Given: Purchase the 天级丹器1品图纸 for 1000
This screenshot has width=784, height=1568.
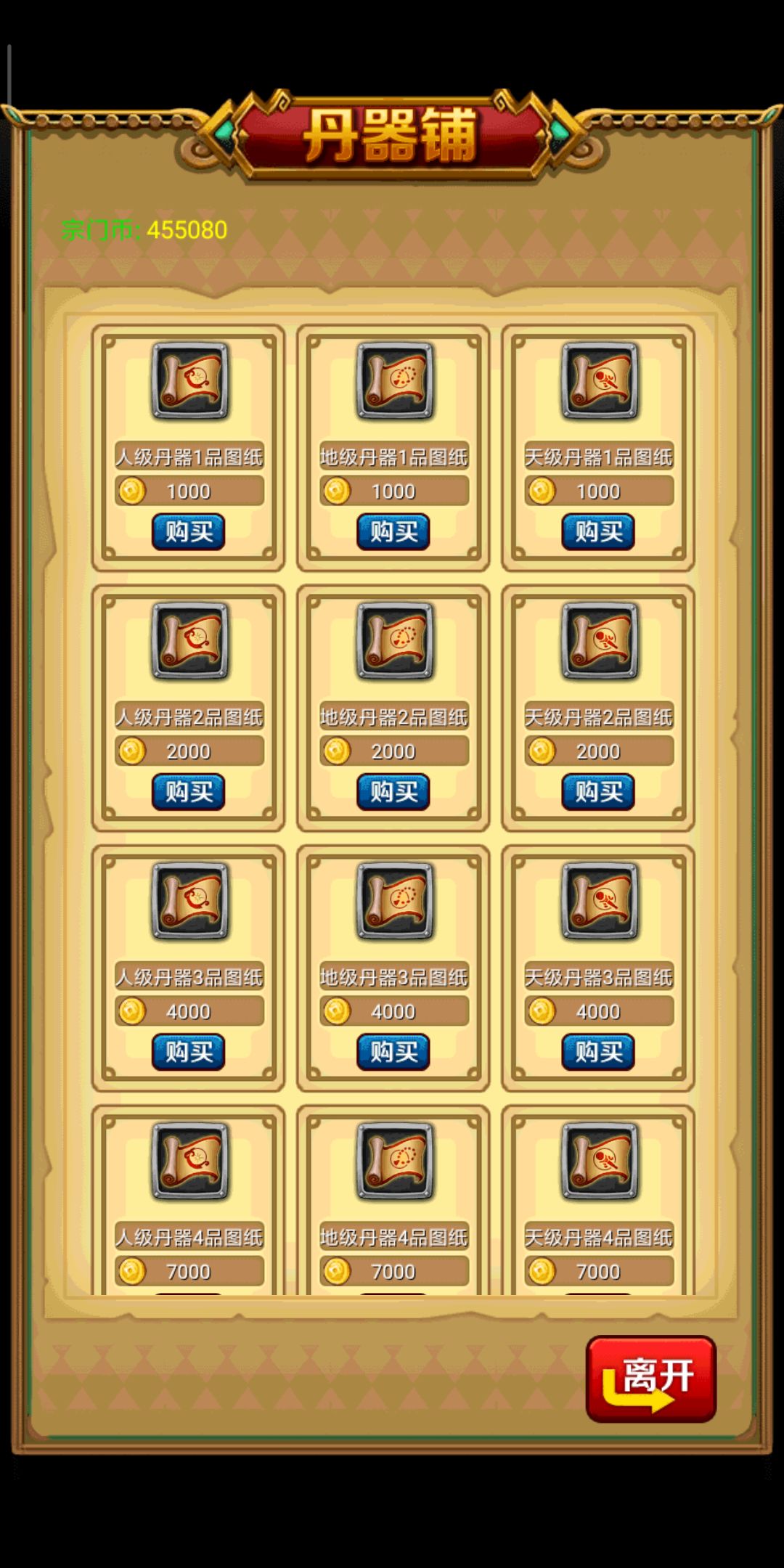Looking at the screenshot, I should pyautogui.click(x=597, y=531).
